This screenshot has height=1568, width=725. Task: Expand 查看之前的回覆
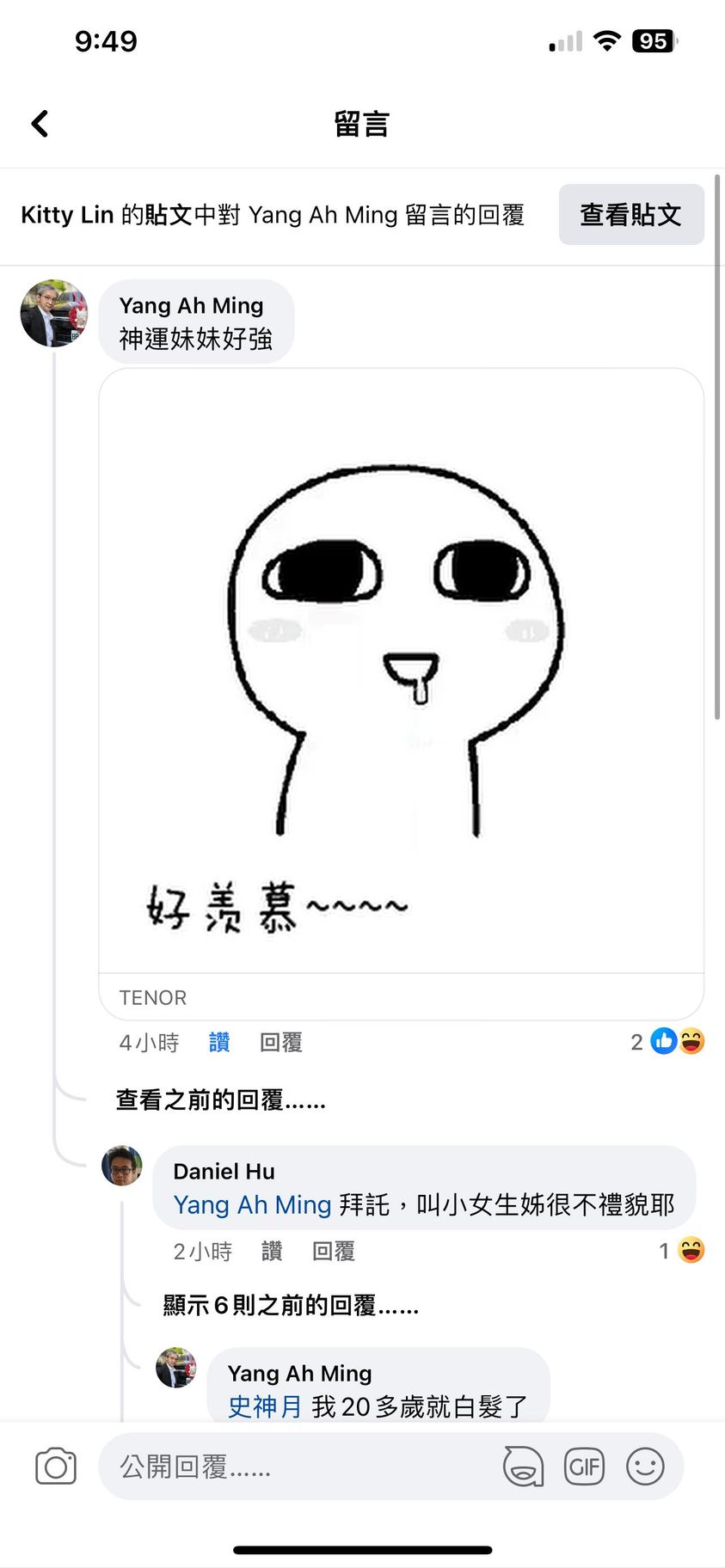pyautogui.click(x=220, y=1099)
